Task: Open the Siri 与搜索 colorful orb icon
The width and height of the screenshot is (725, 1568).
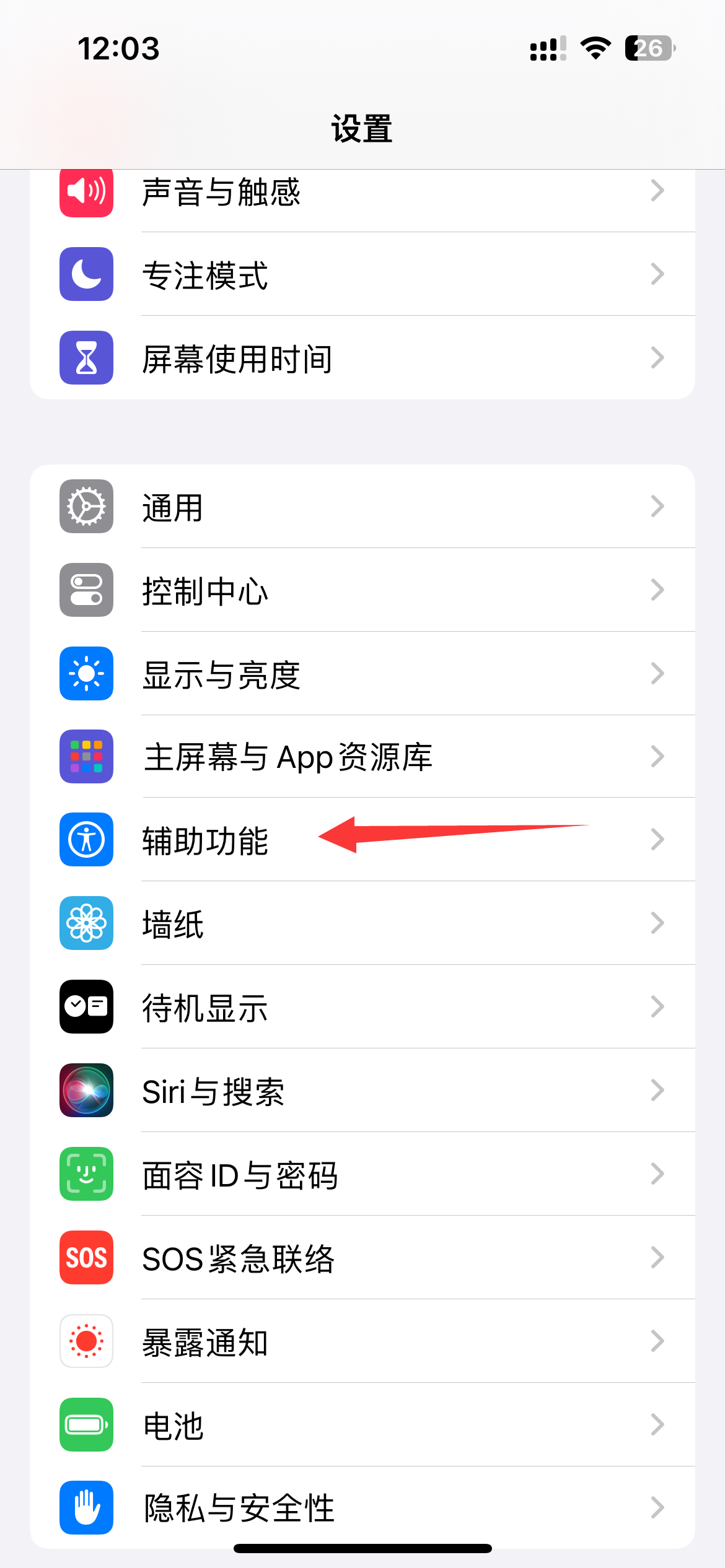Action: pyautogui.click(x=86, y=1091)
